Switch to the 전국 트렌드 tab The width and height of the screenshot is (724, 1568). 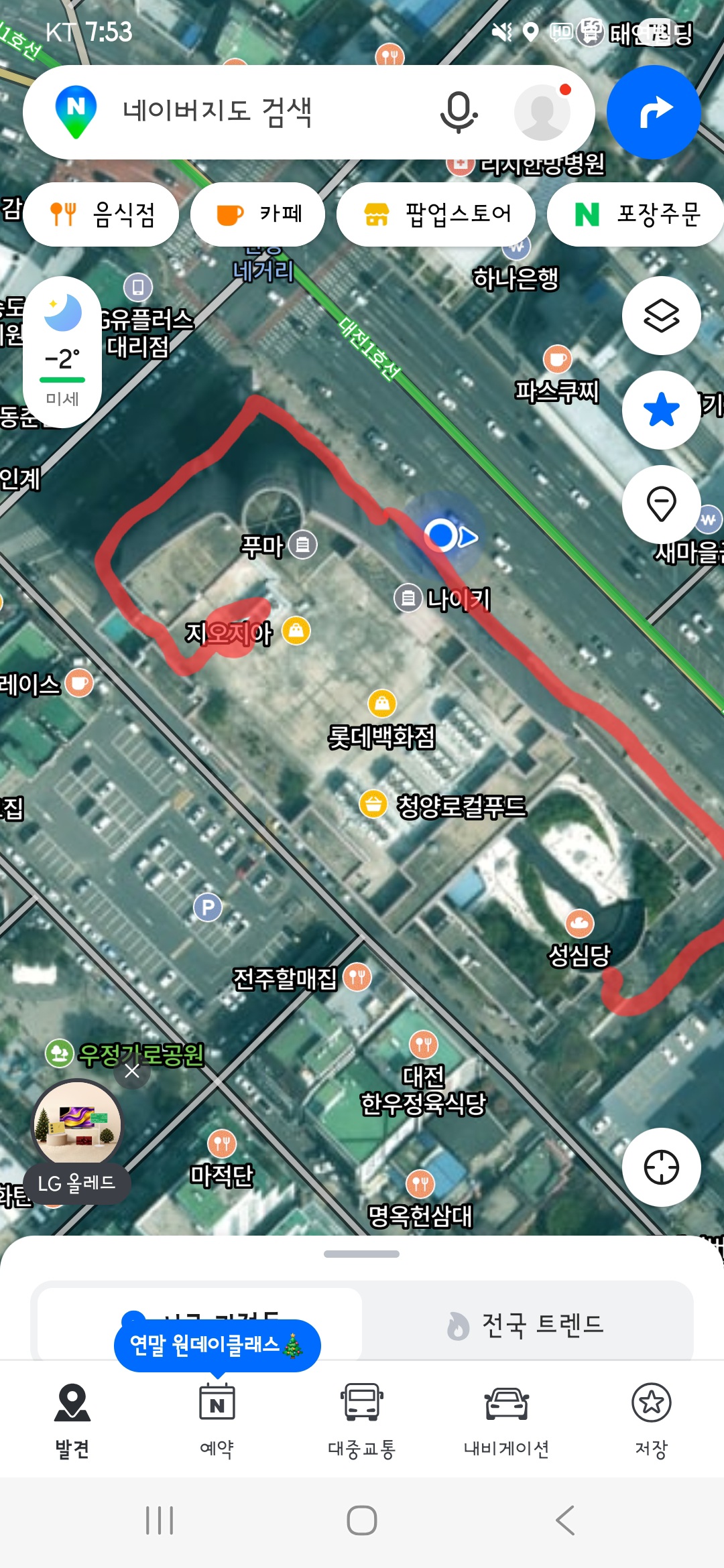click(x=526, y=1325)
